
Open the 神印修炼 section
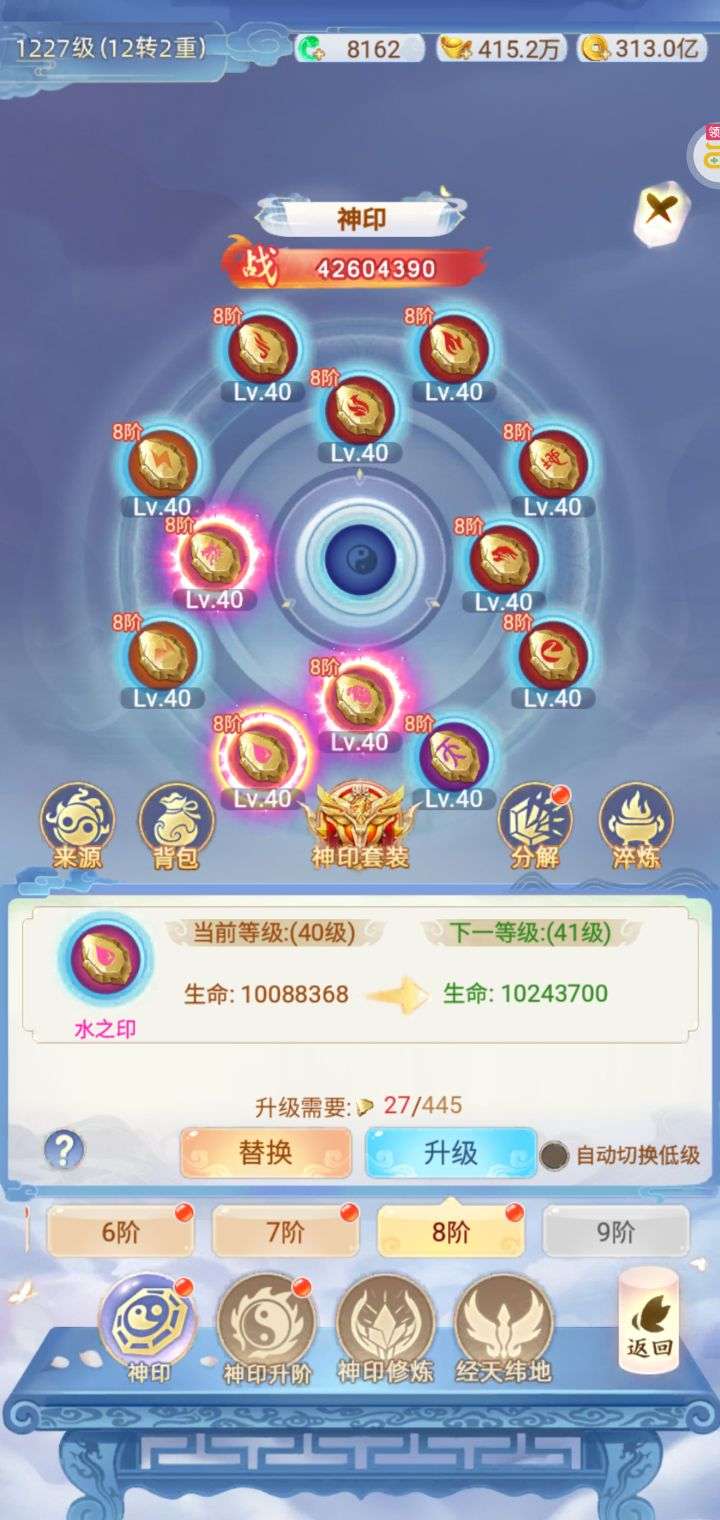point(385,1328)
